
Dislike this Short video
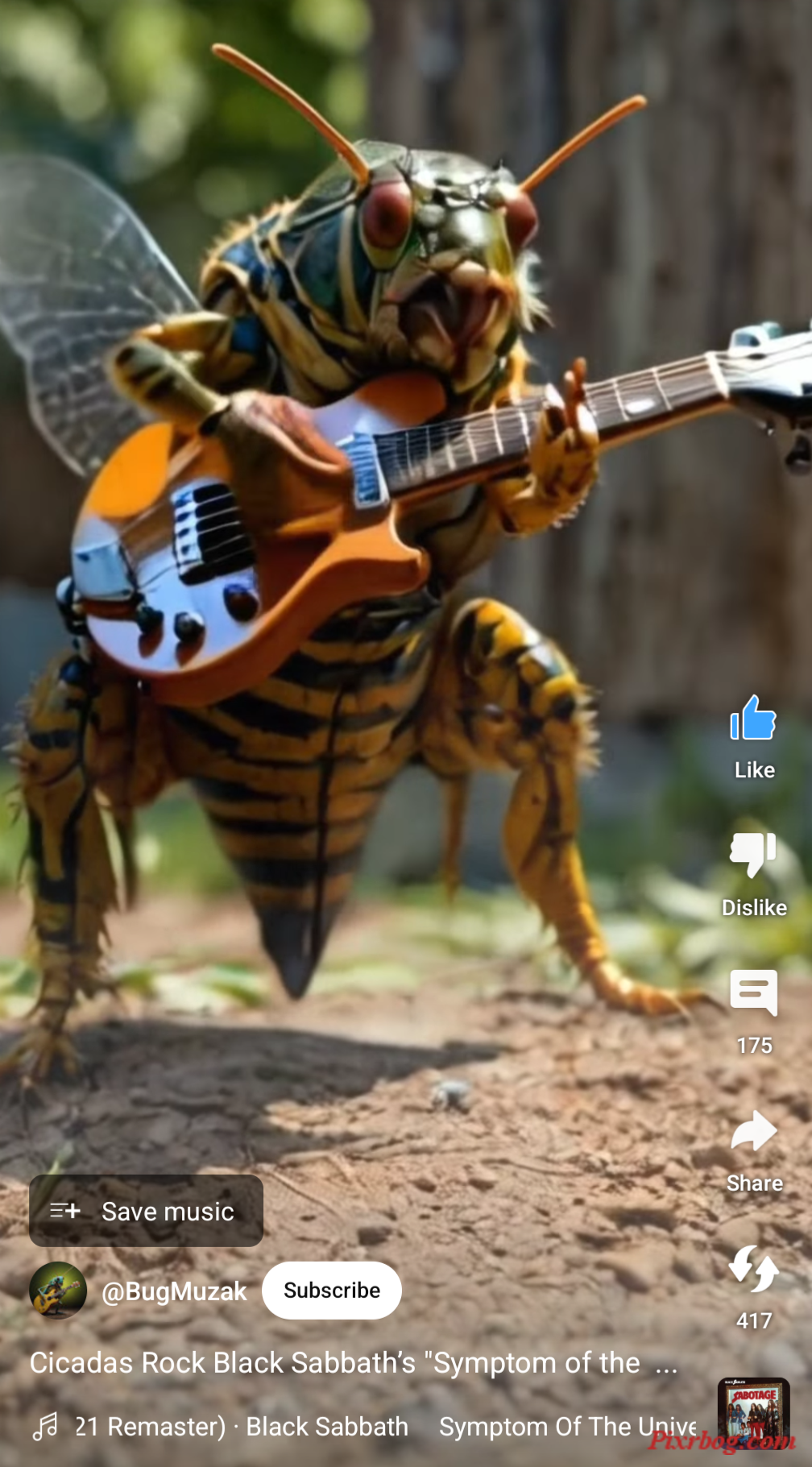coord(753,855)
